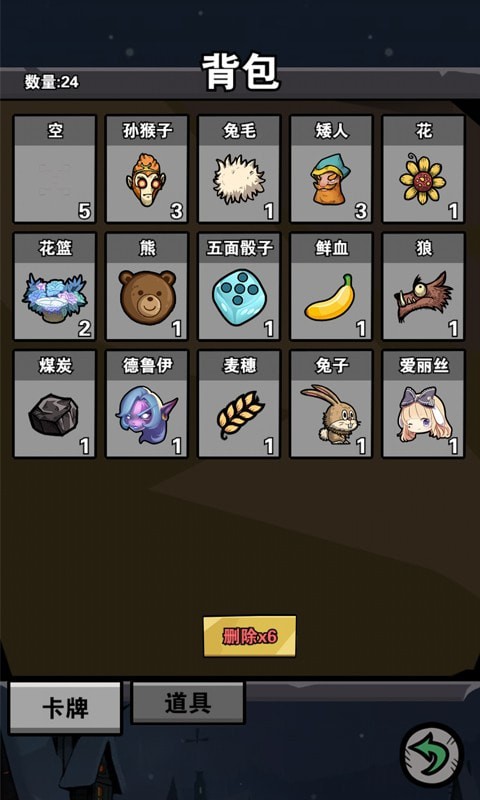Tap the green back arrow button
This screenshot has width=480, height=800.
coord(432,755)
